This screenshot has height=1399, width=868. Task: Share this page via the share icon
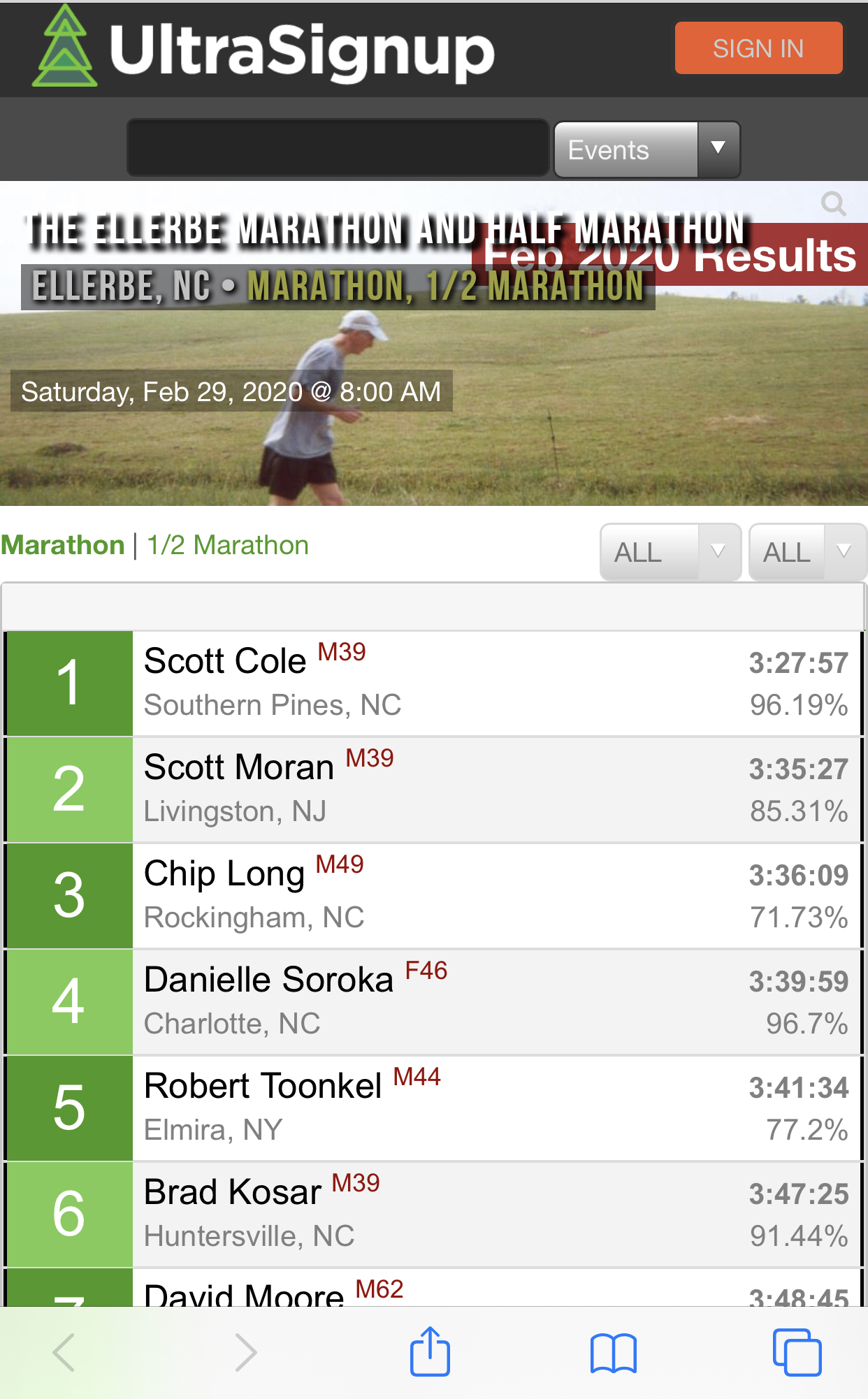(430, 1351)
